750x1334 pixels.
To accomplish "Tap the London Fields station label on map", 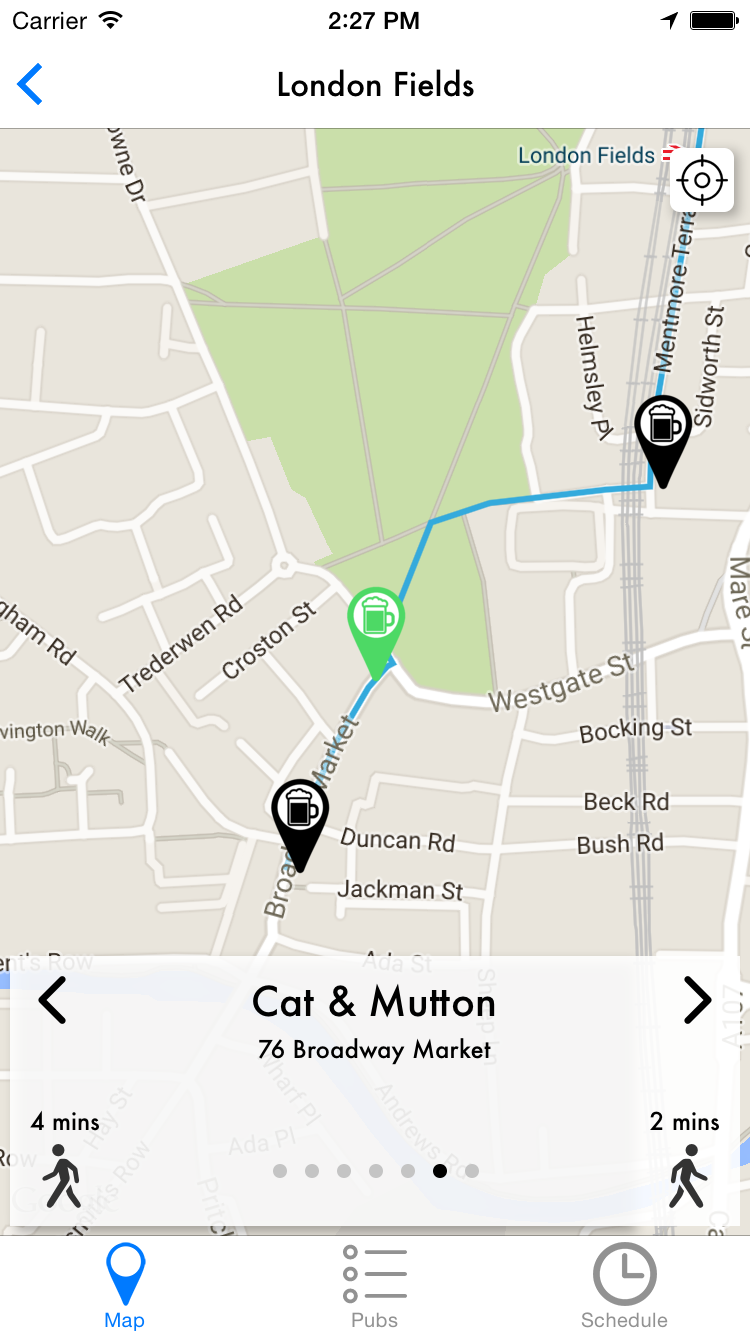I will (586, 155).
